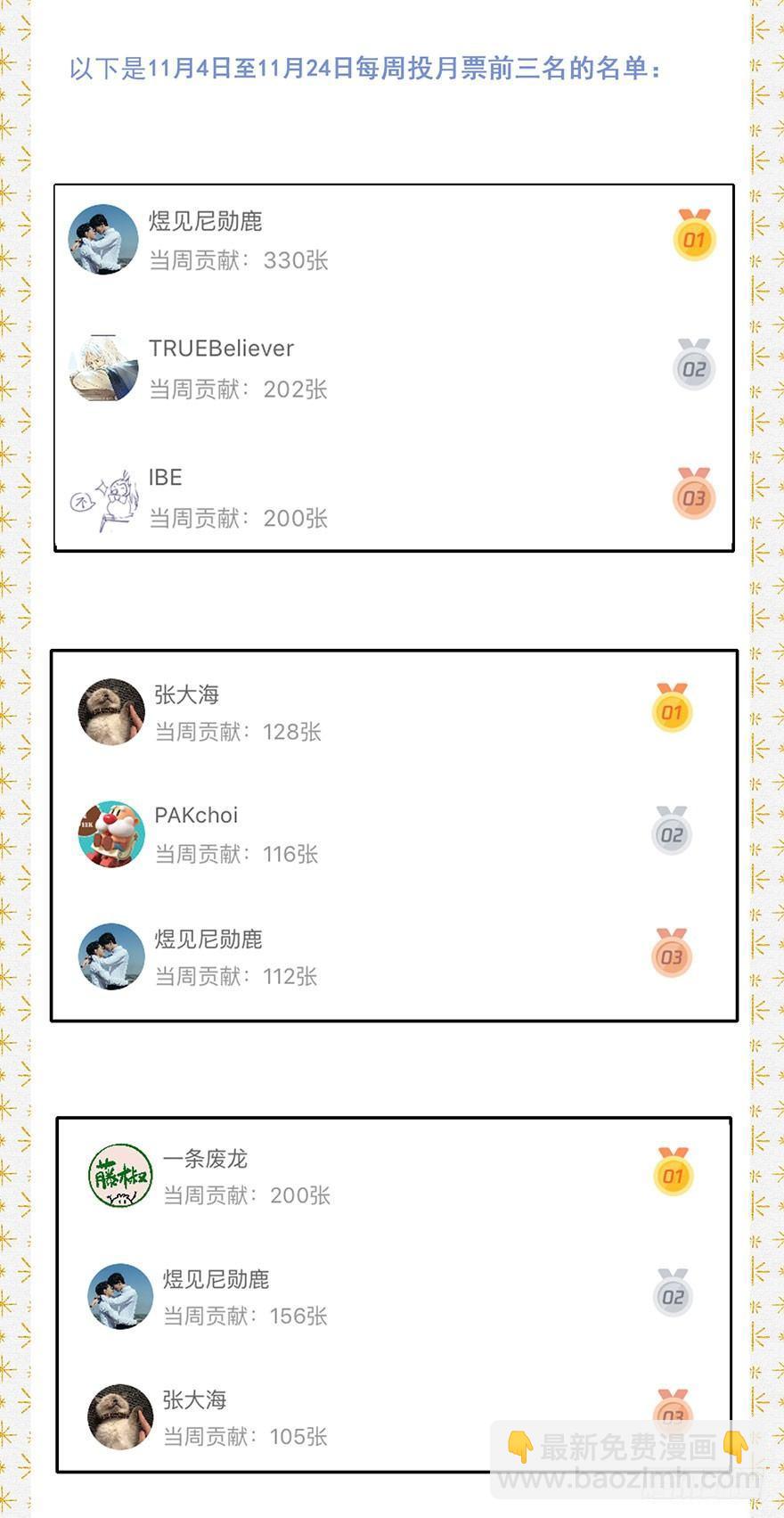Viewport: 784px width, 1518px height.
Task: Select the silver 02 medal next to TRUEBeliever
Action: click(695, 365)
